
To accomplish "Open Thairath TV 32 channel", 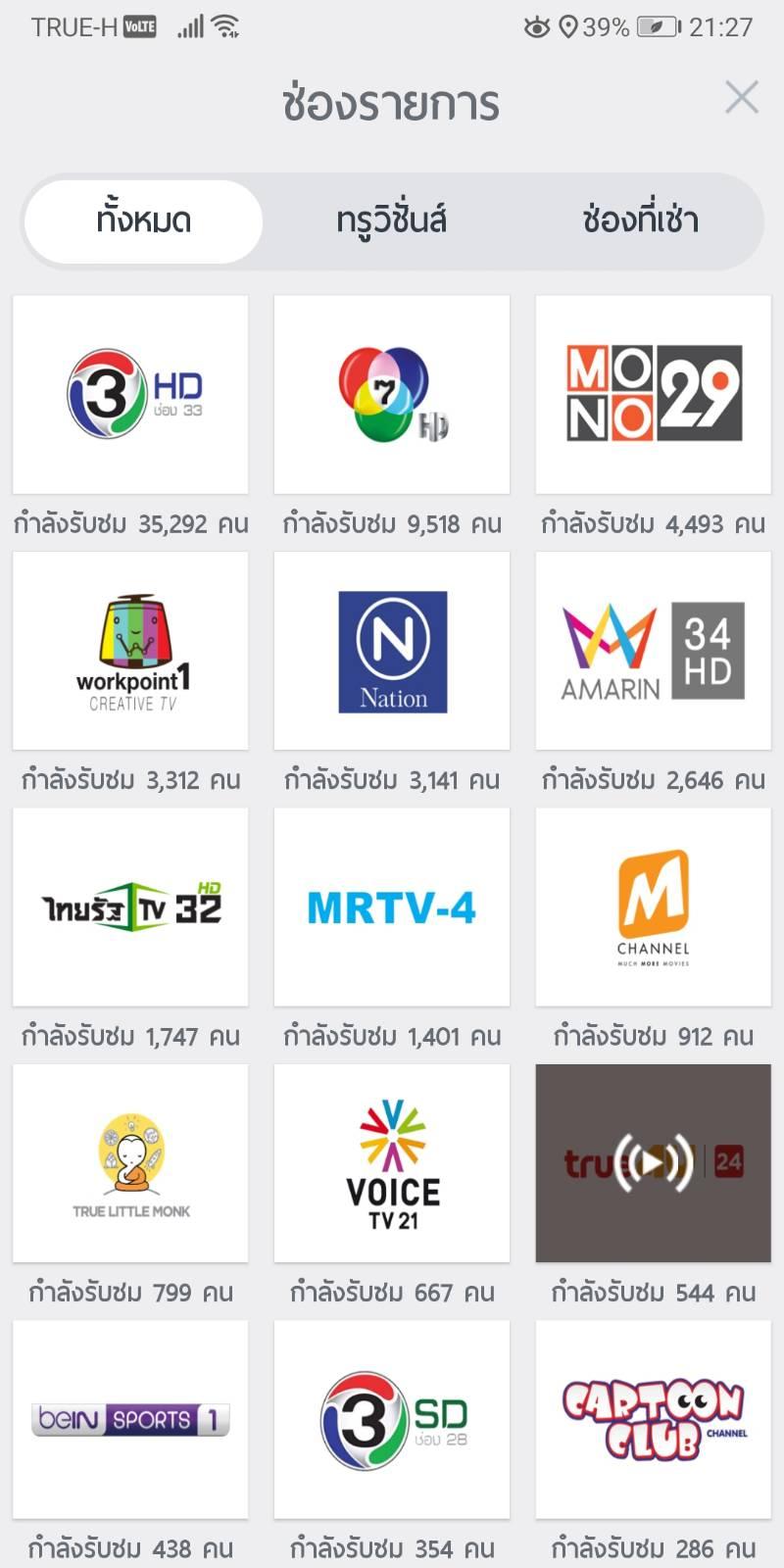I will pos(130,906).
